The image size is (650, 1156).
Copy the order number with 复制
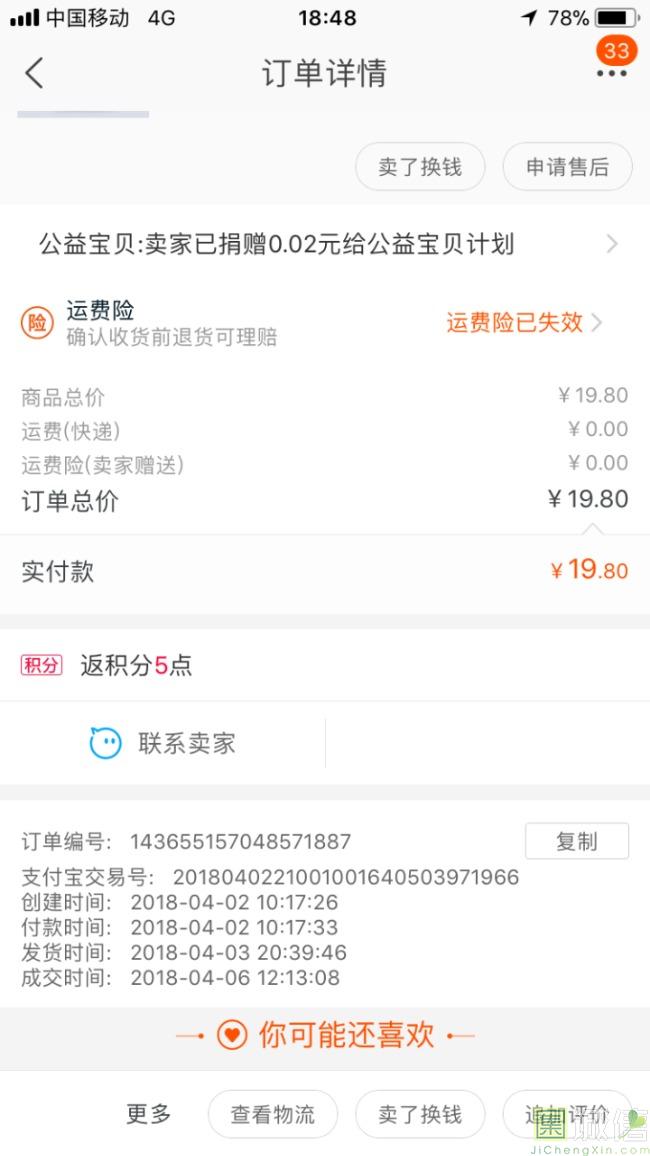(x=577, y=841)
